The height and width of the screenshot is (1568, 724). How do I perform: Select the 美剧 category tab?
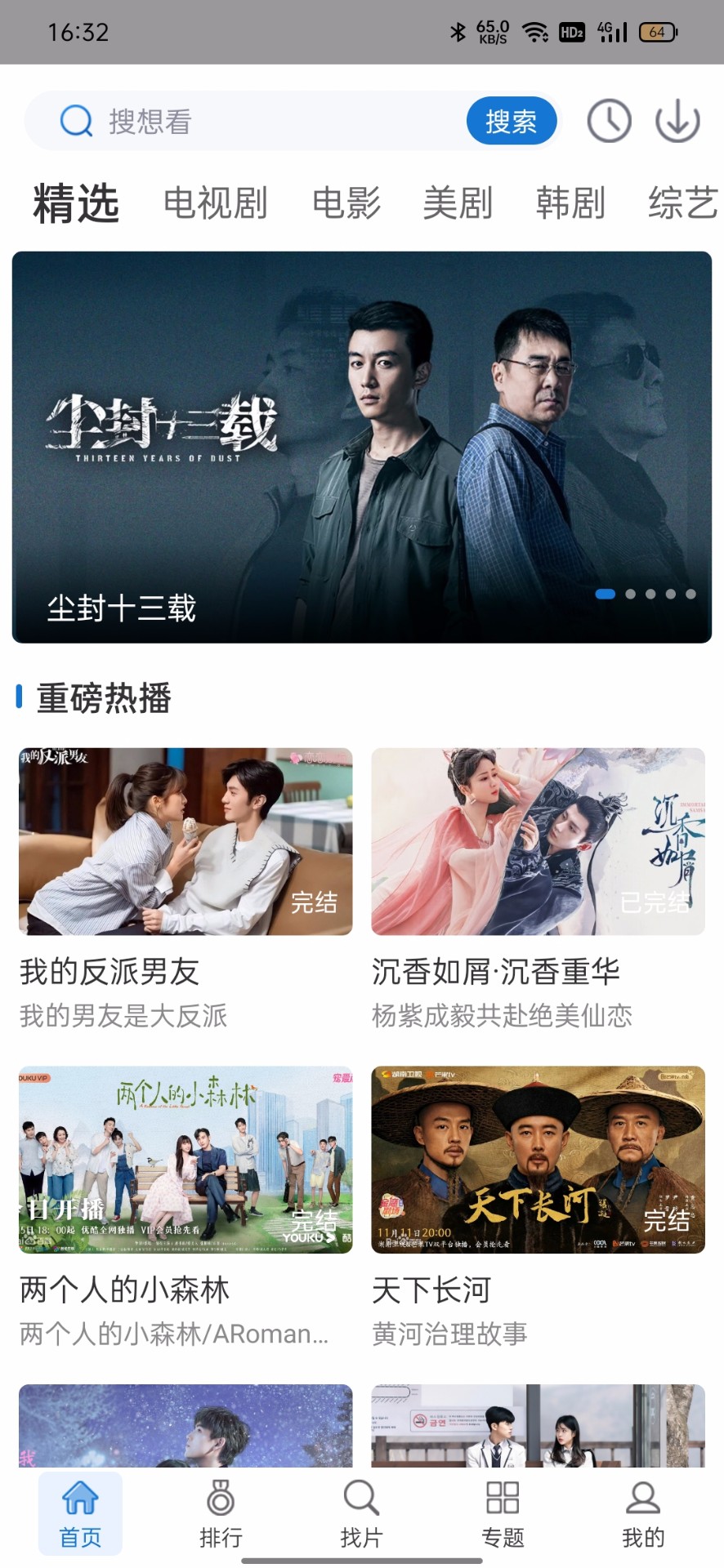[458, 203]
